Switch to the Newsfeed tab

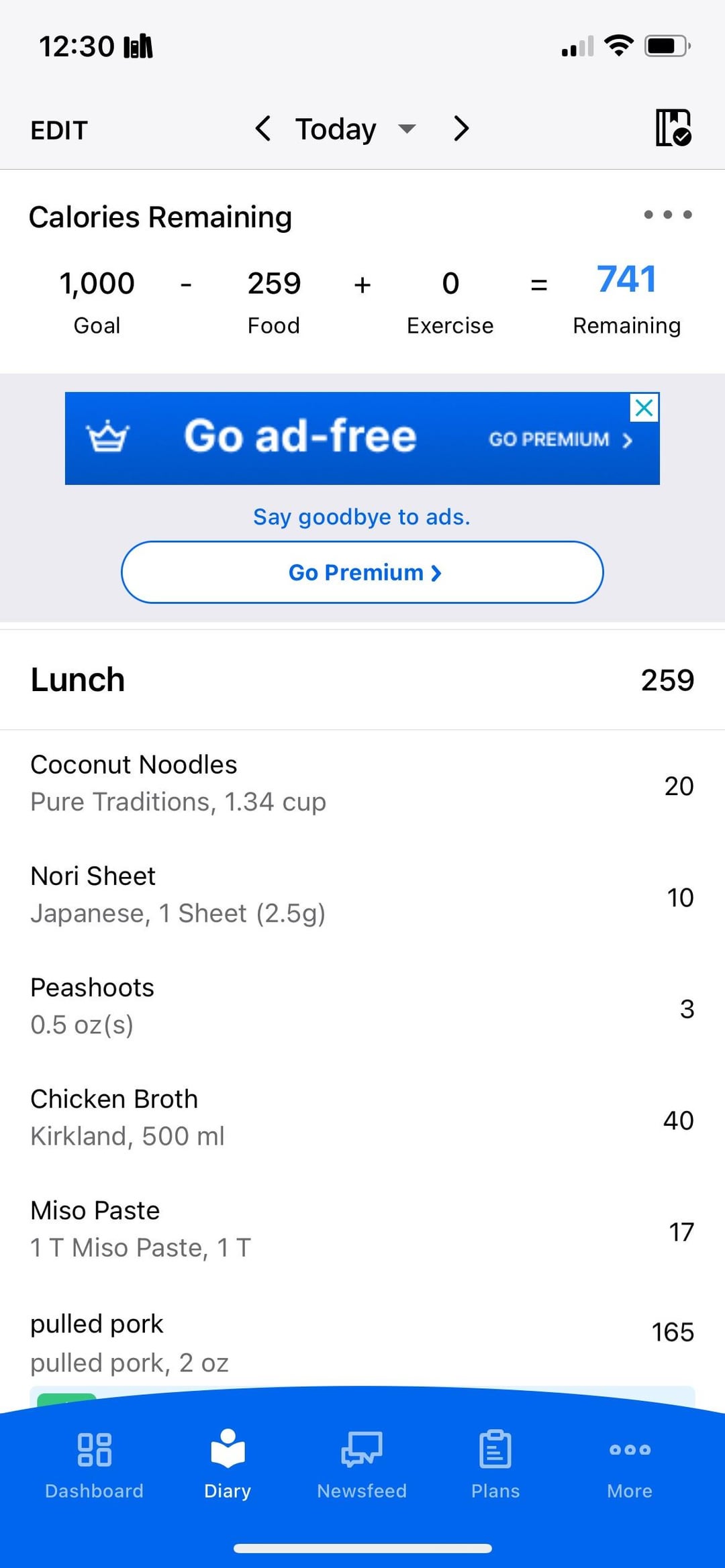click(x=362, y=1464)
